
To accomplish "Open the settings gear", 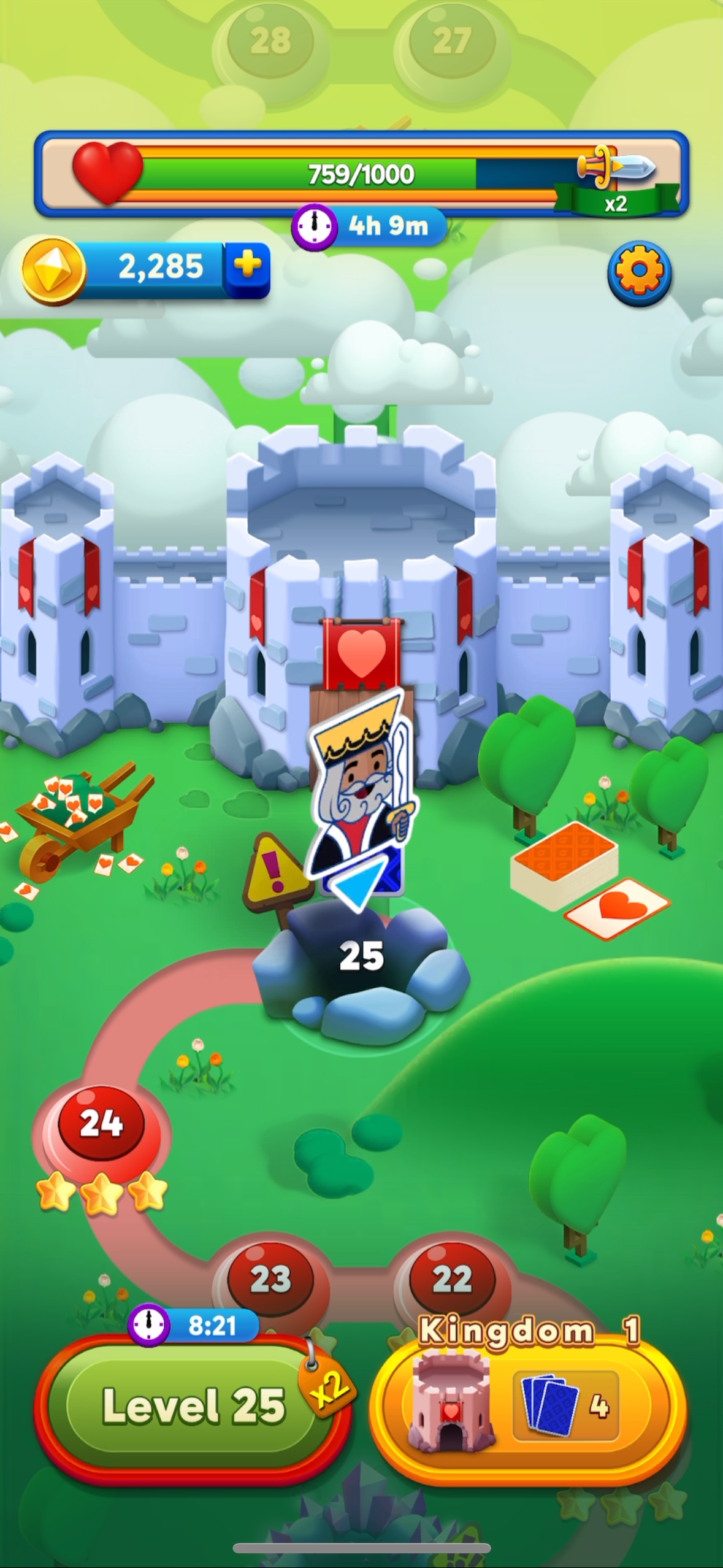I will point(639,272).
